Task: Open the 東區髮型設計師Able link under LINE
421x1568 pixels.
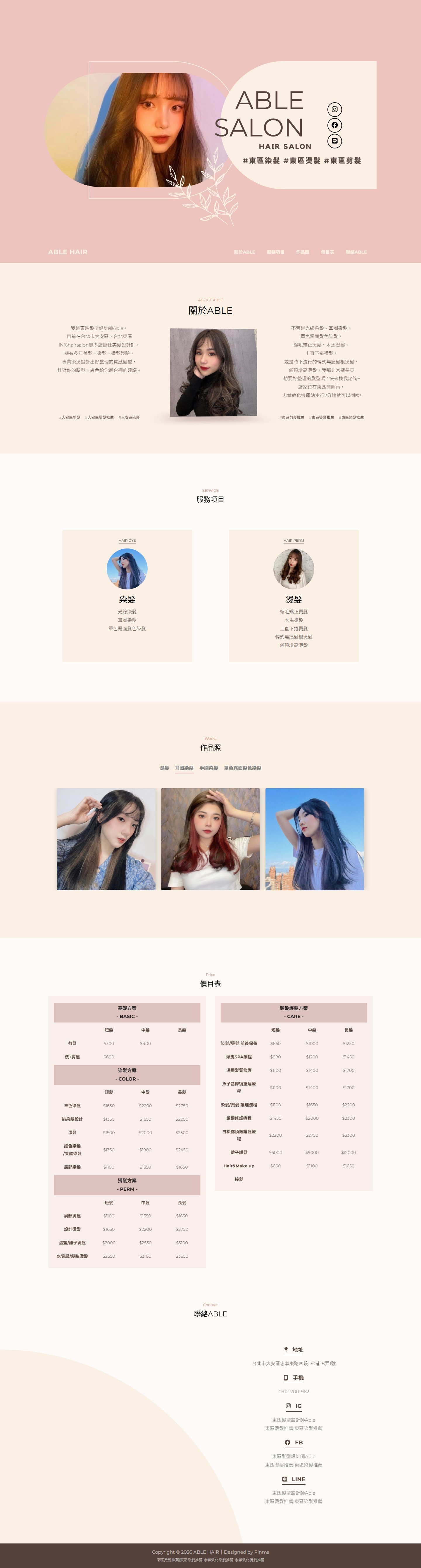Action: click(294, 1493)
